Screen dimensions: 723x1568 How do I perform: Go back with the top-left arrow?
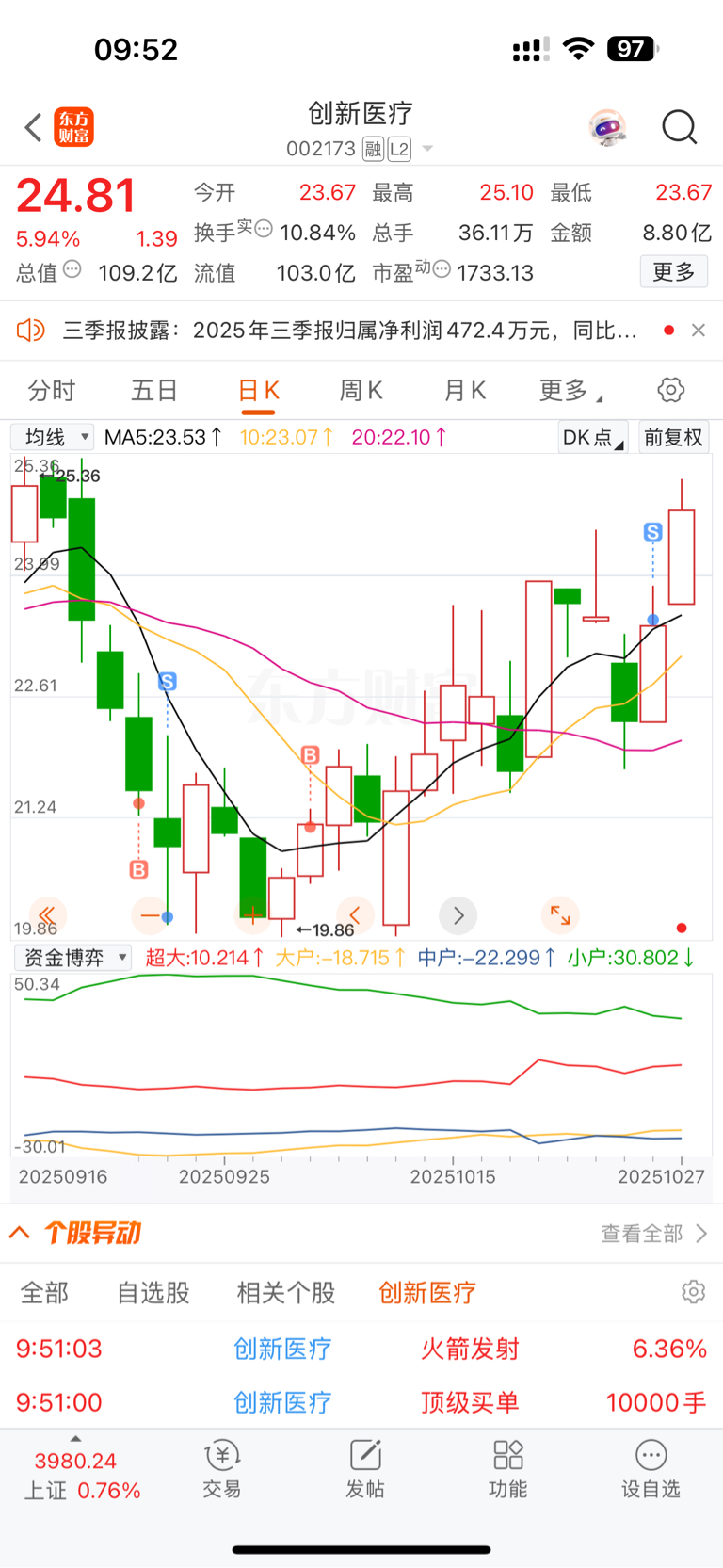click(34, 127)
